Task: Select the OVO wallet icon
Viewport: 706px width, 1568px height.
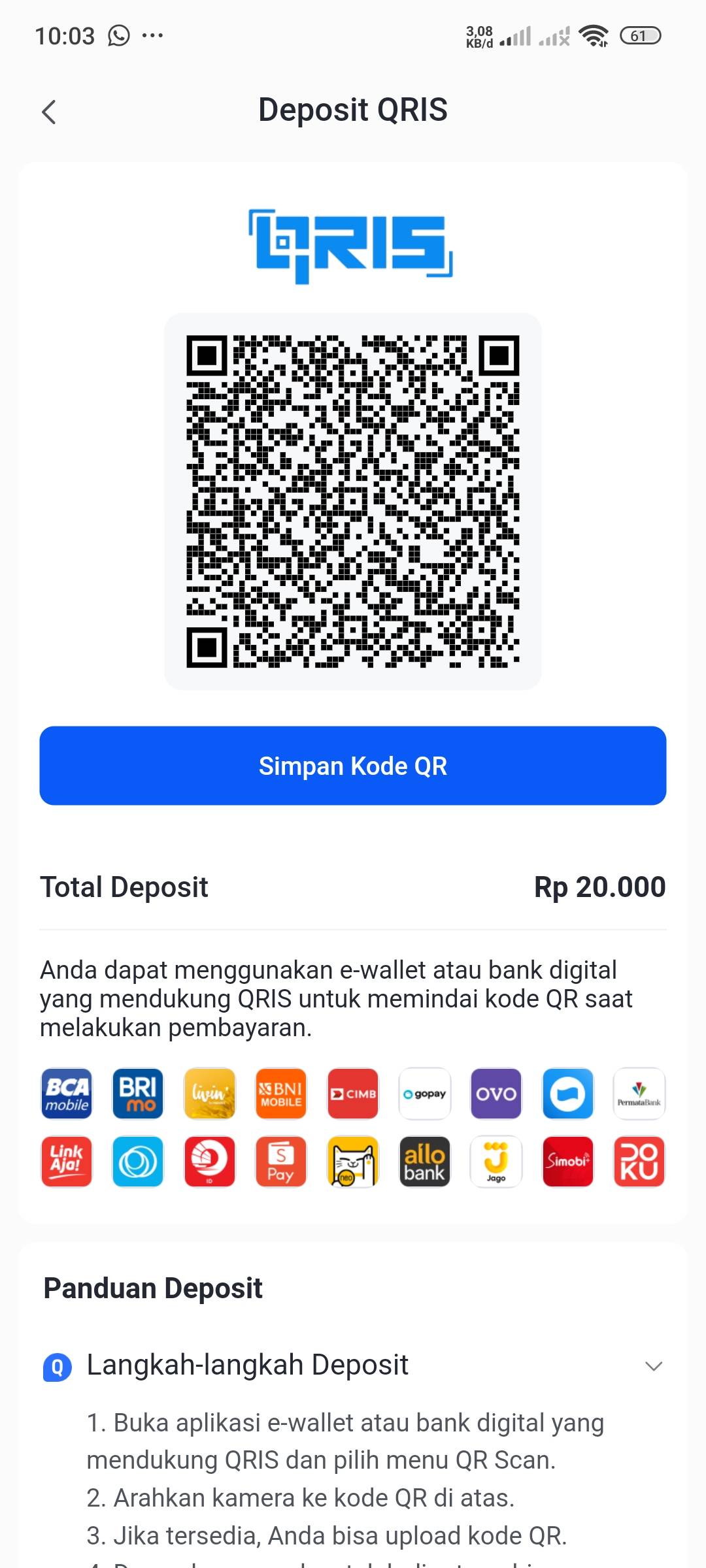Action: [496, 1094]
